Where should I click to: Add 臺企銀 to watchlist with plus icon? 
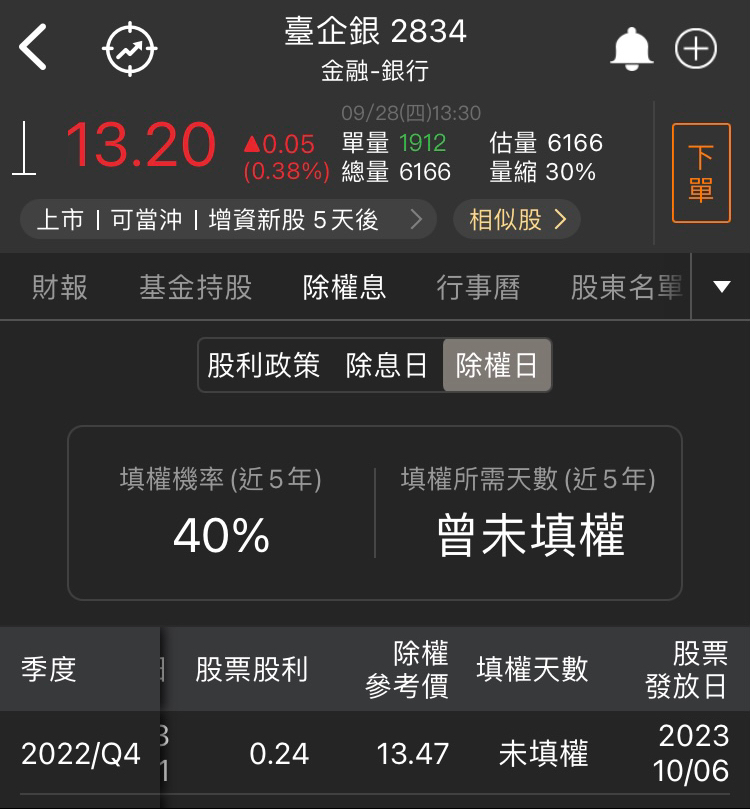(696, 49)
